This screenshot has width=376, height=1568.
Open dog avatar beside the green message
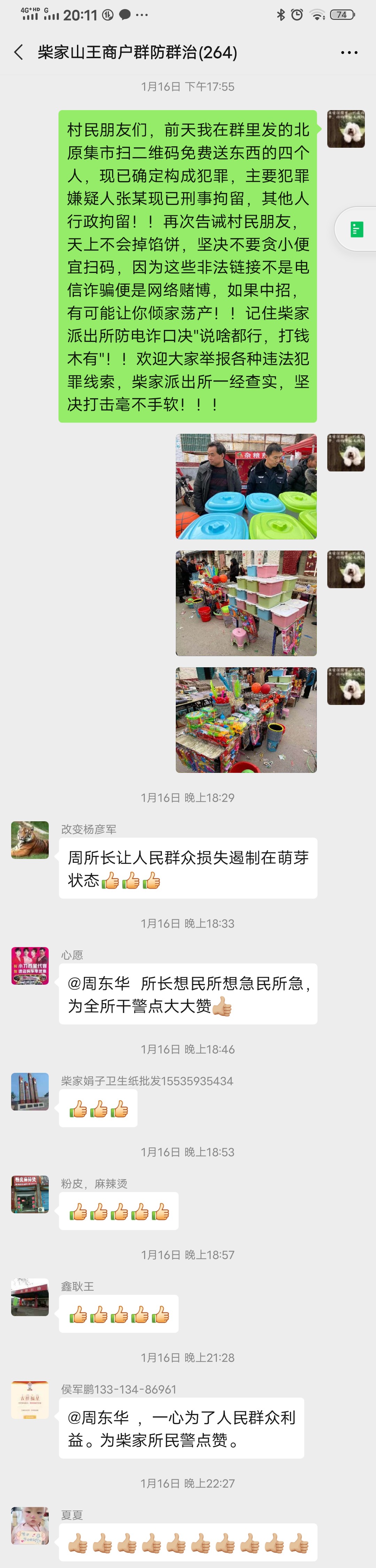[346, 129]
